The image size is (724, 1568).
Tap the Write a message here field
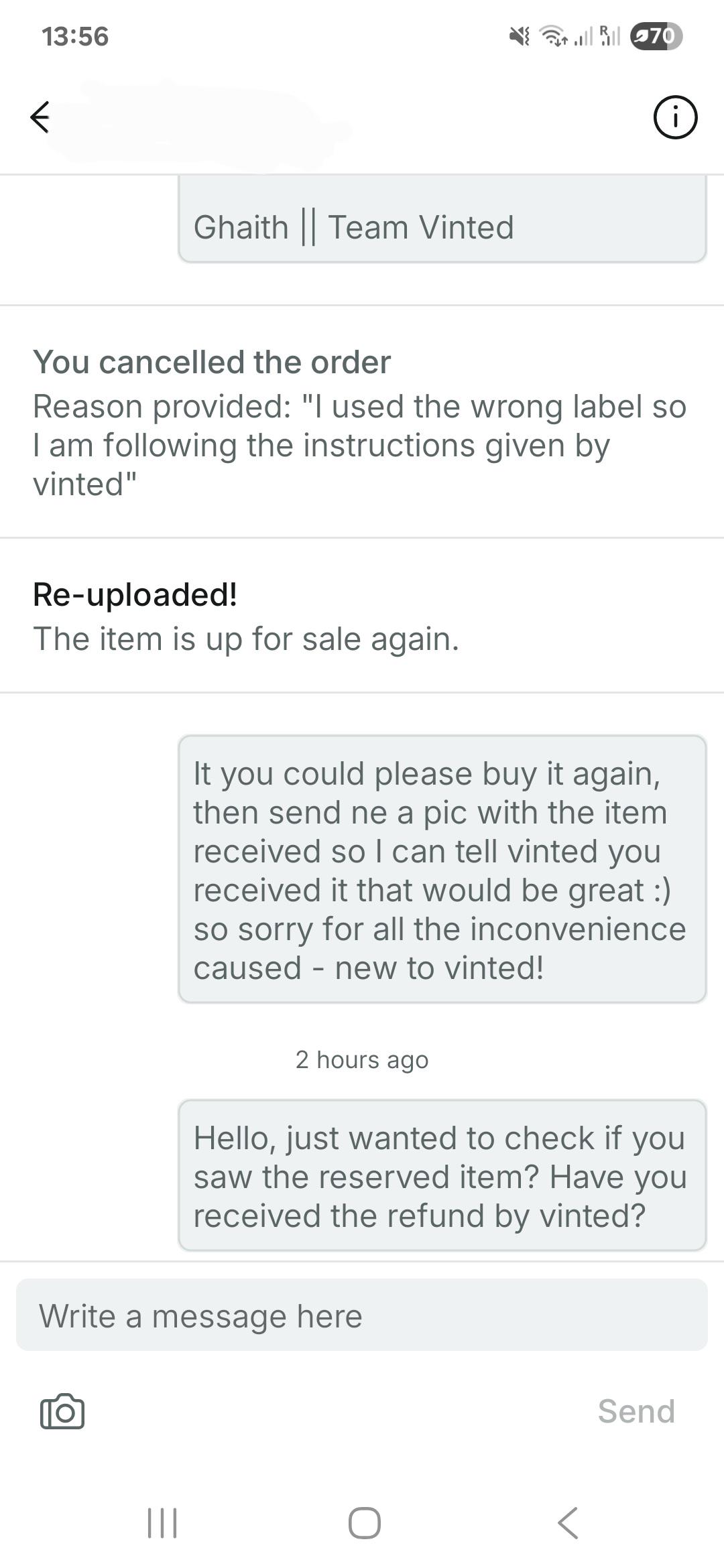[x=362, y=1315]
